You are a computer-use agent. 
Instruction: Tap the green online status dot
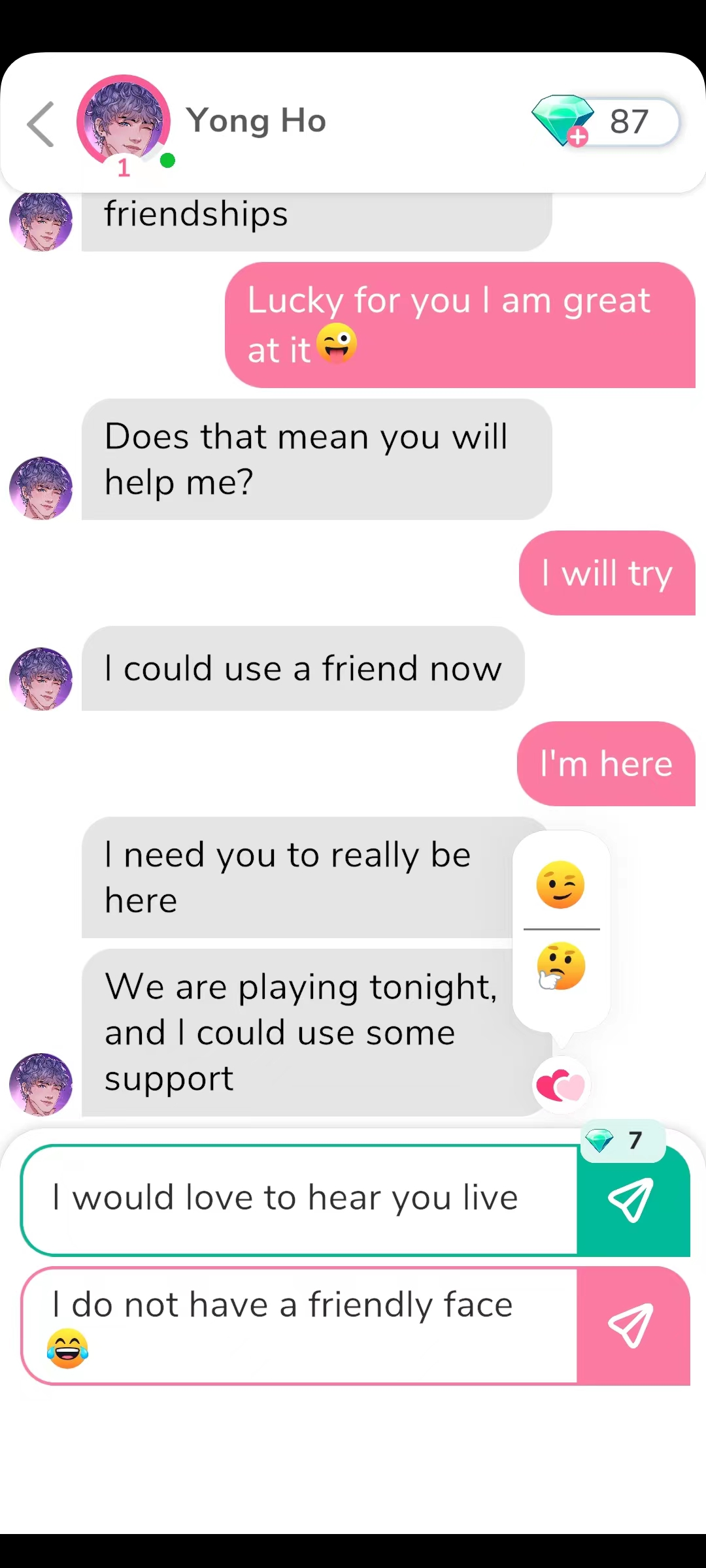click(168, 159)
